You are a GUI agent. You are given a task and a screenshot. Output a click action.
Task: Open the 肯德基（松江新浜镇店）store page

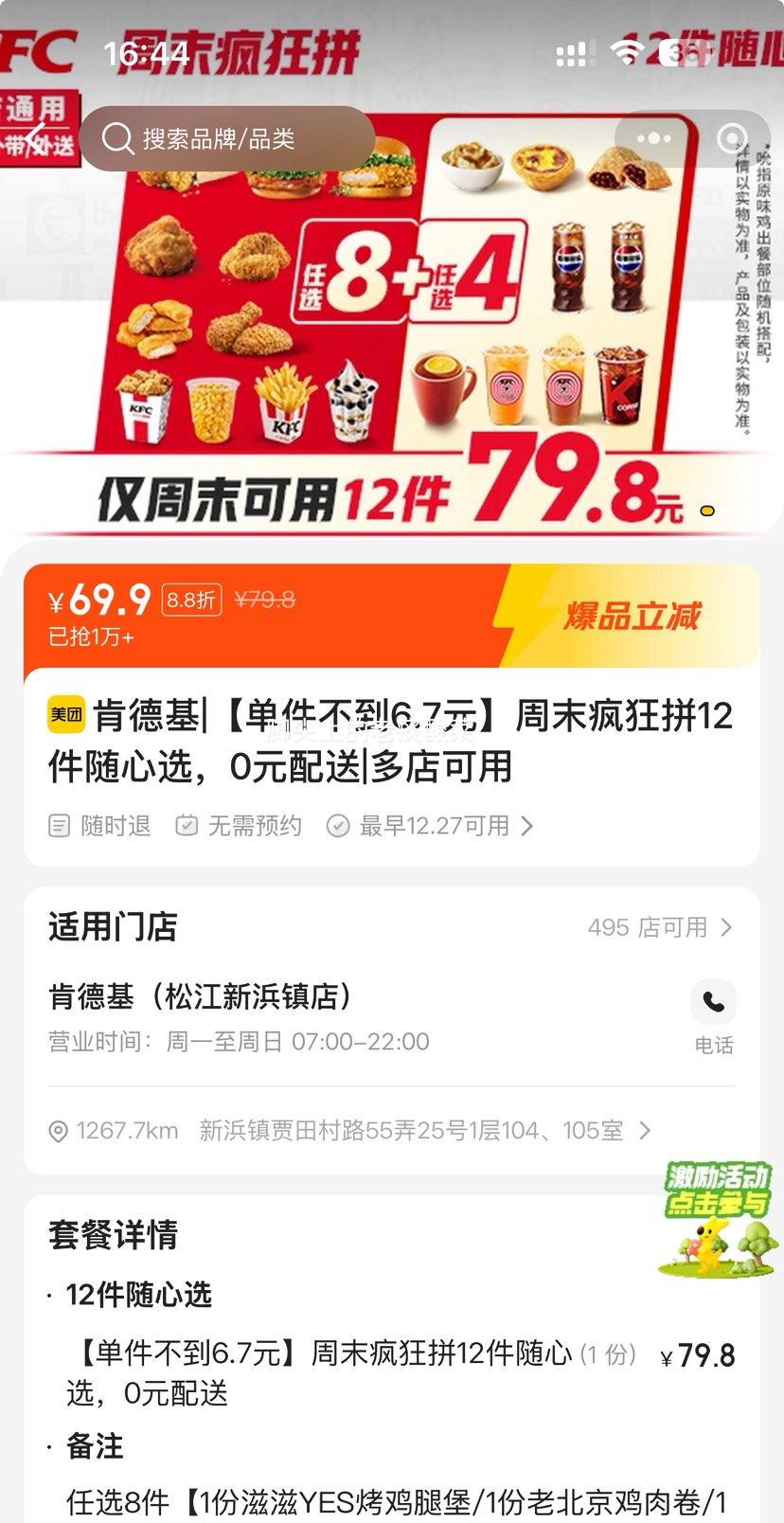coord(201,996)
